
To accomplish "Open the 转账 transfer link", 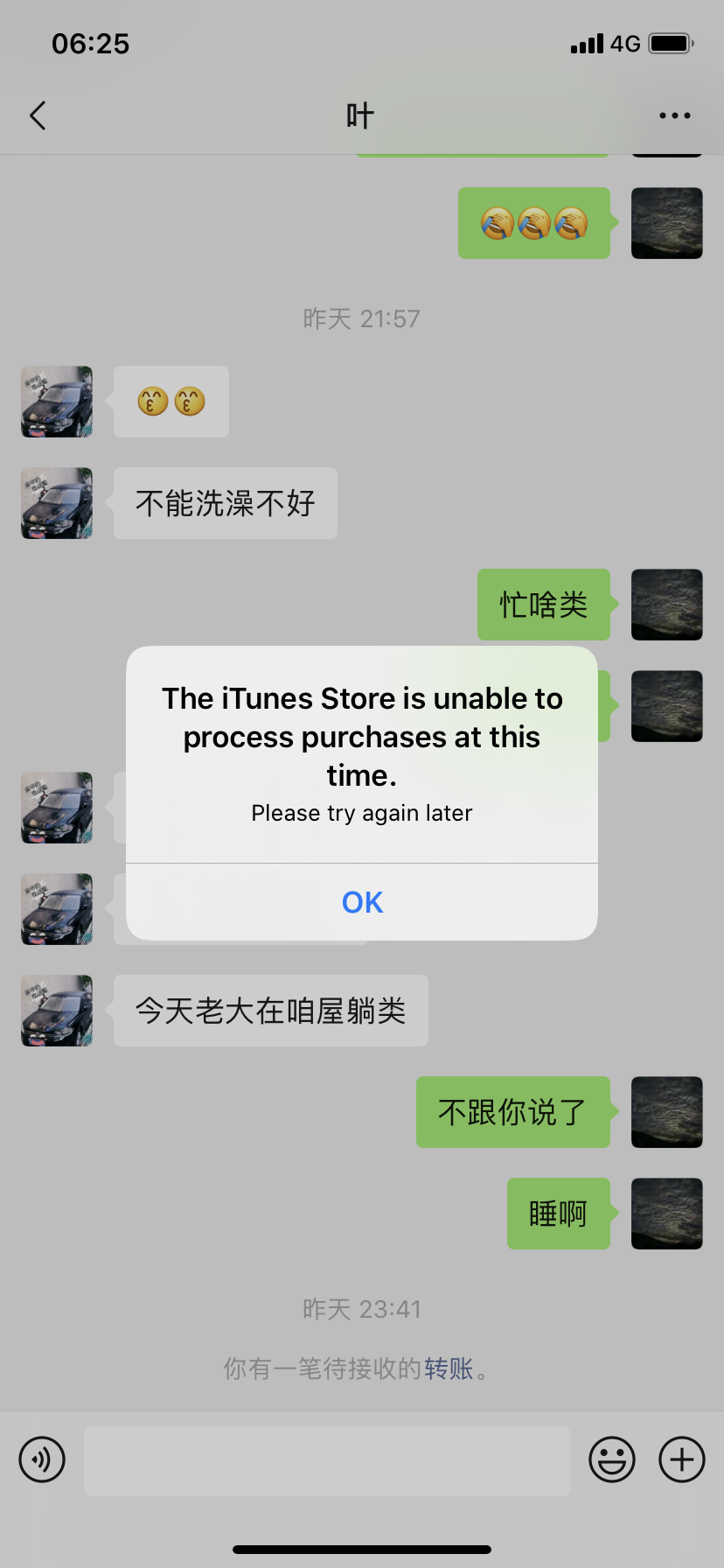I will pyautogui.click(x=449, y=1368).
